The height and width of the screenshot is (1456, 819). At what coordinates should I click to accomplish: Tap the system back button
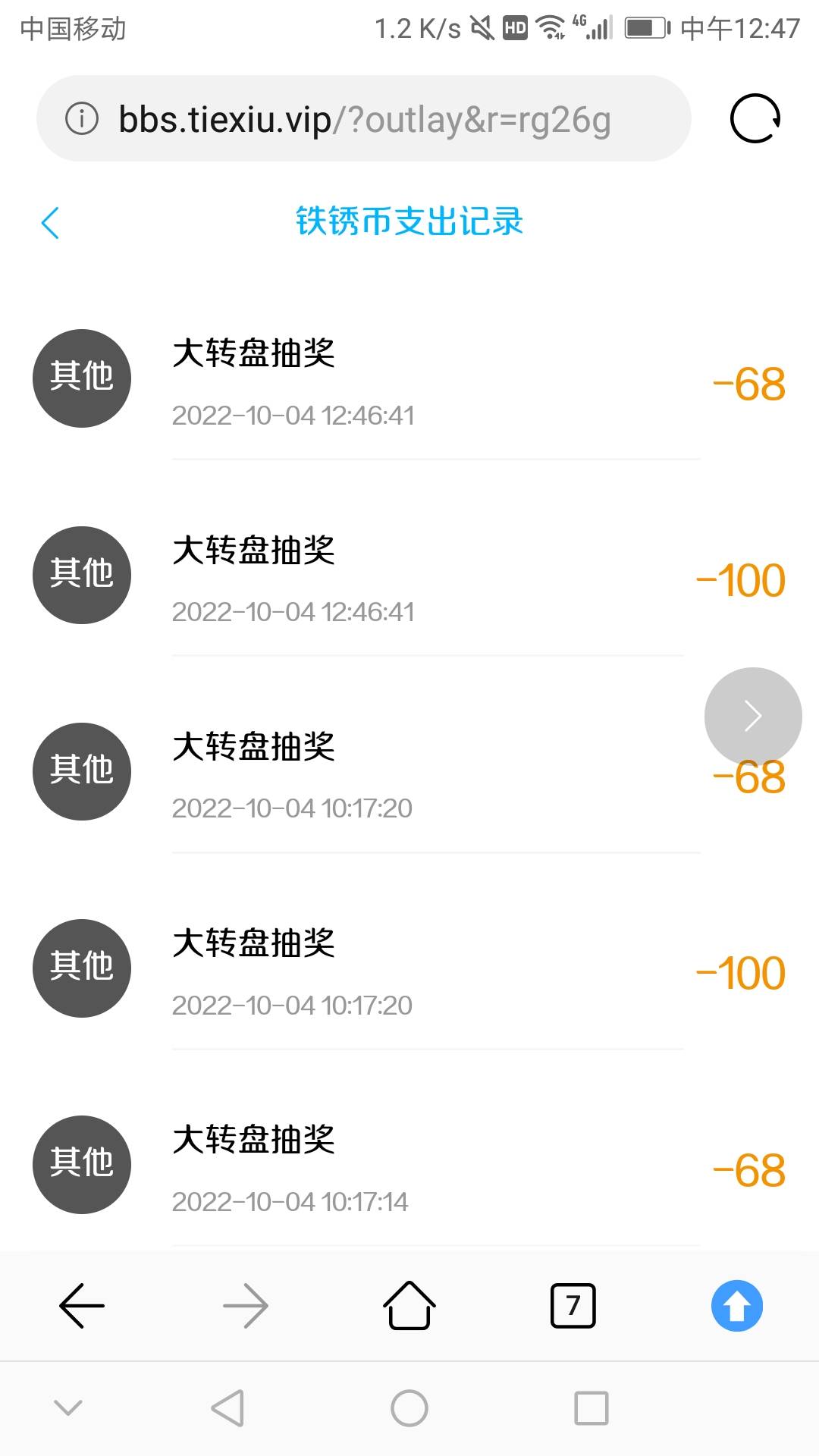(x=227, y=1408)
